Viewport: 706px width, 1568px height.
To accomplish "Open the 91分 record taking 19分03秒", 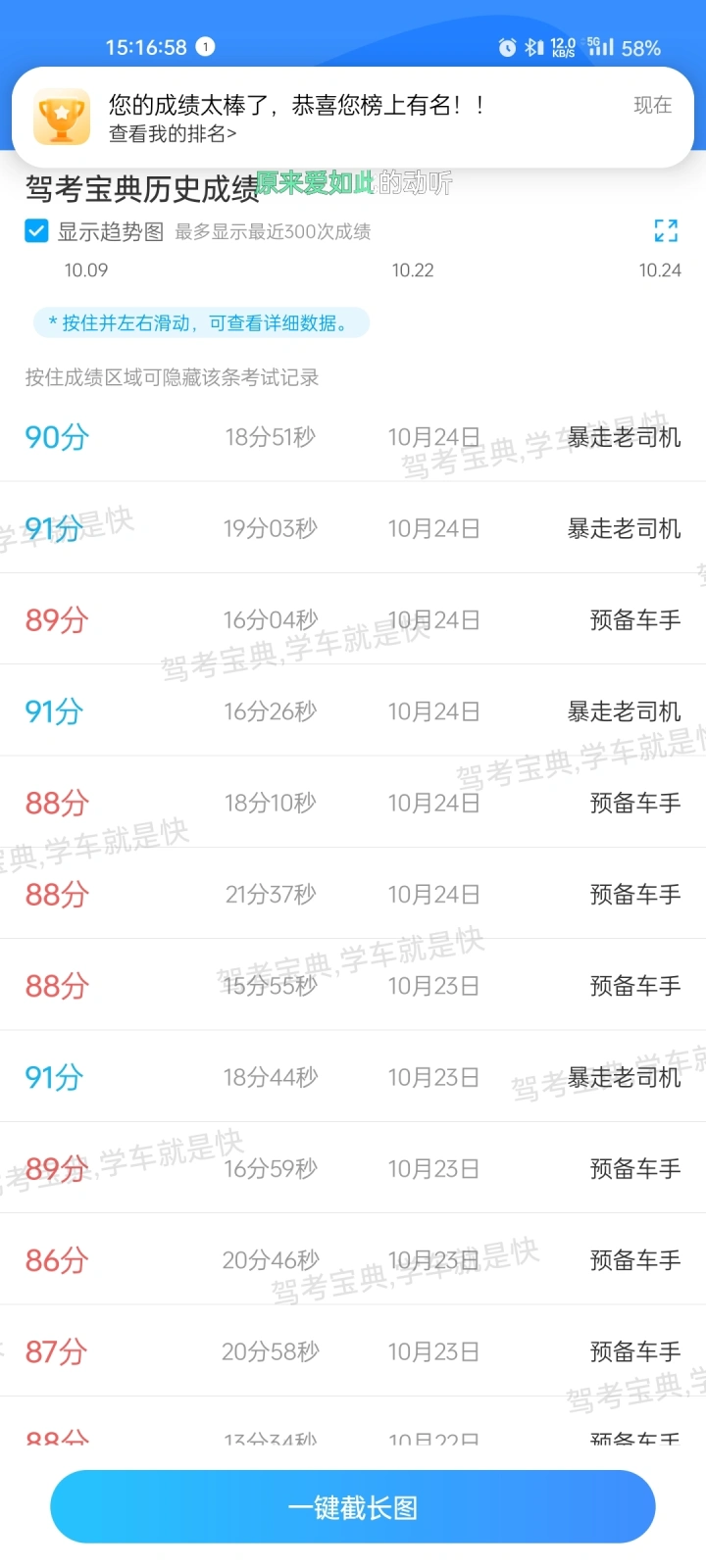I will point(353,528).
